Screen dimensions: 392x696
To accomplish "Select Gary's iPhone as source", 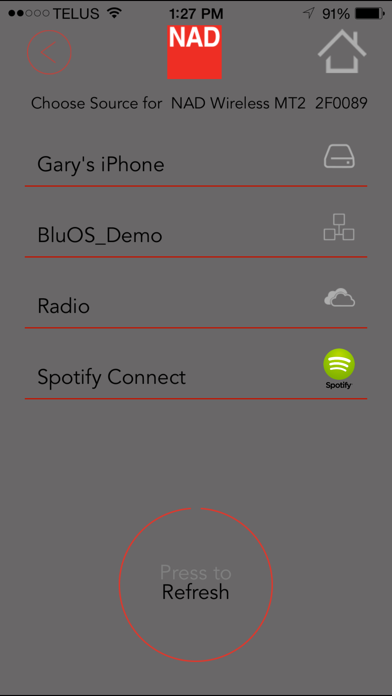I will (x=196, y=164).
